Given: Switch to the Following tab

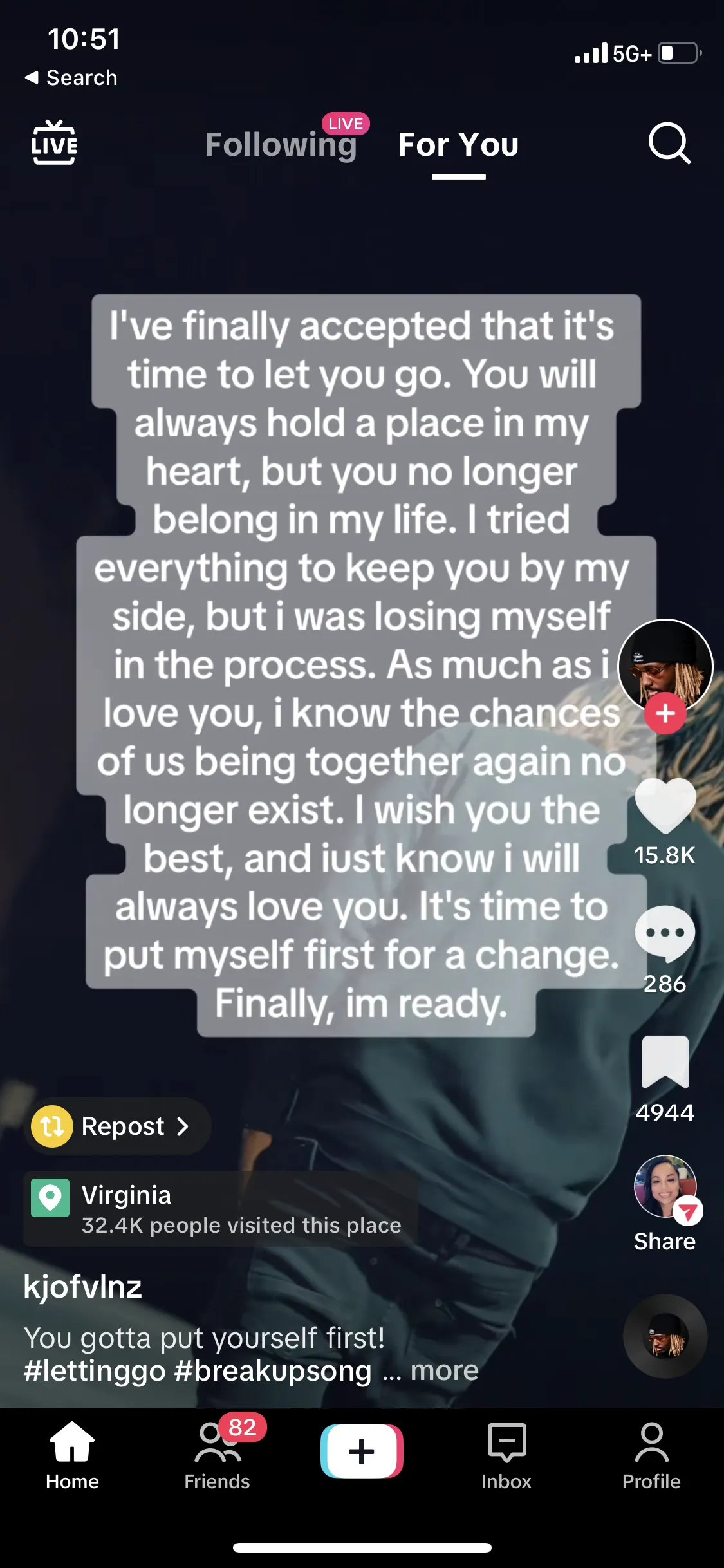Looking at the screenshot, I should [x=281, y=144].
